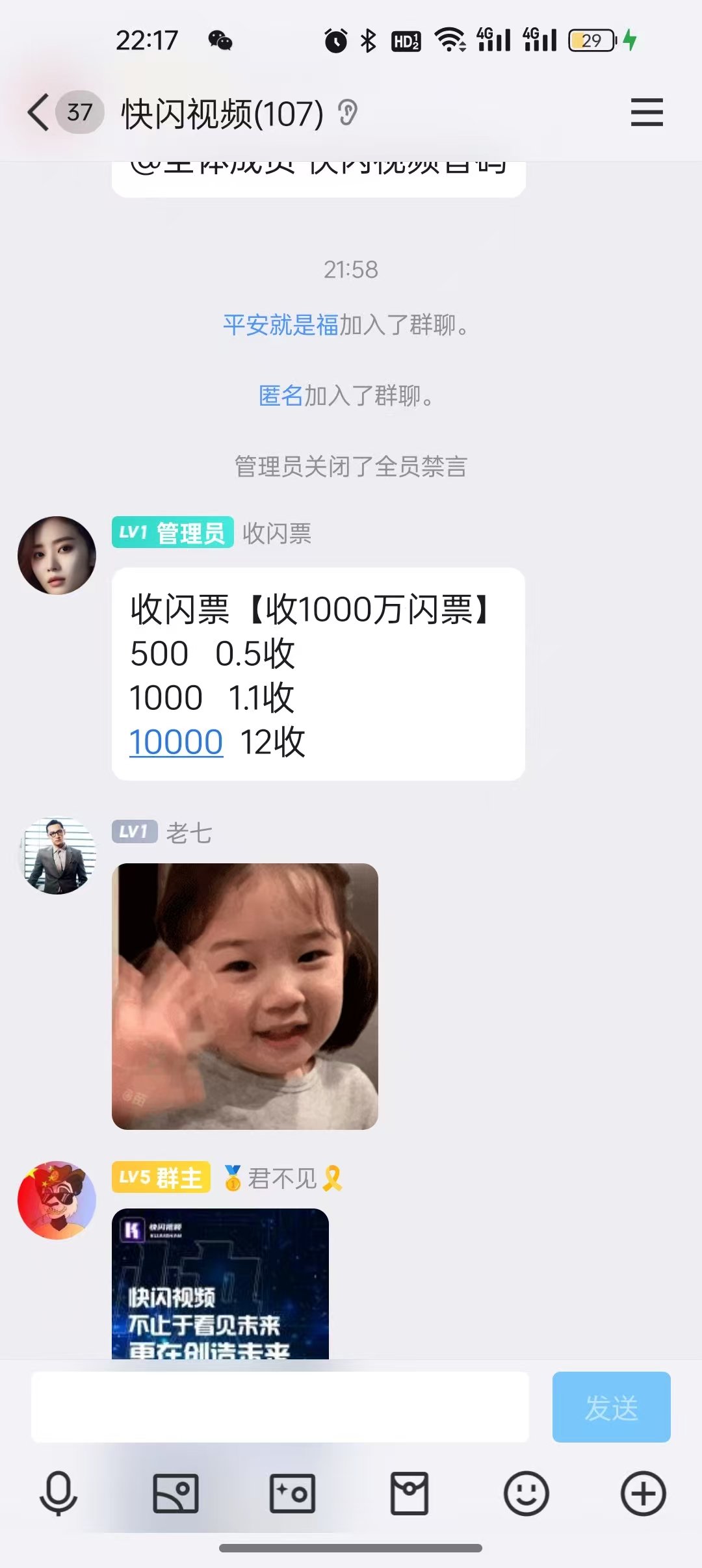Tap the 10000 link in the message
The width and height of the screenshot is (702, 1568).
click(x=176, y=742)
